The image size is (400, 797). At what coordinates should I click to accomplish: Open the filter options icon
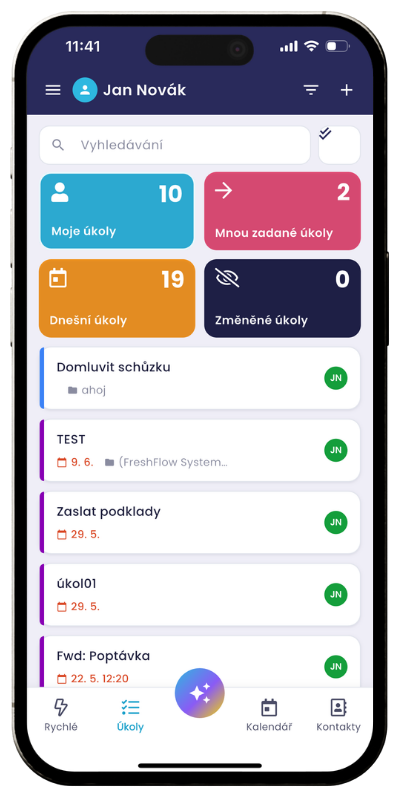[x=311, y=90]
